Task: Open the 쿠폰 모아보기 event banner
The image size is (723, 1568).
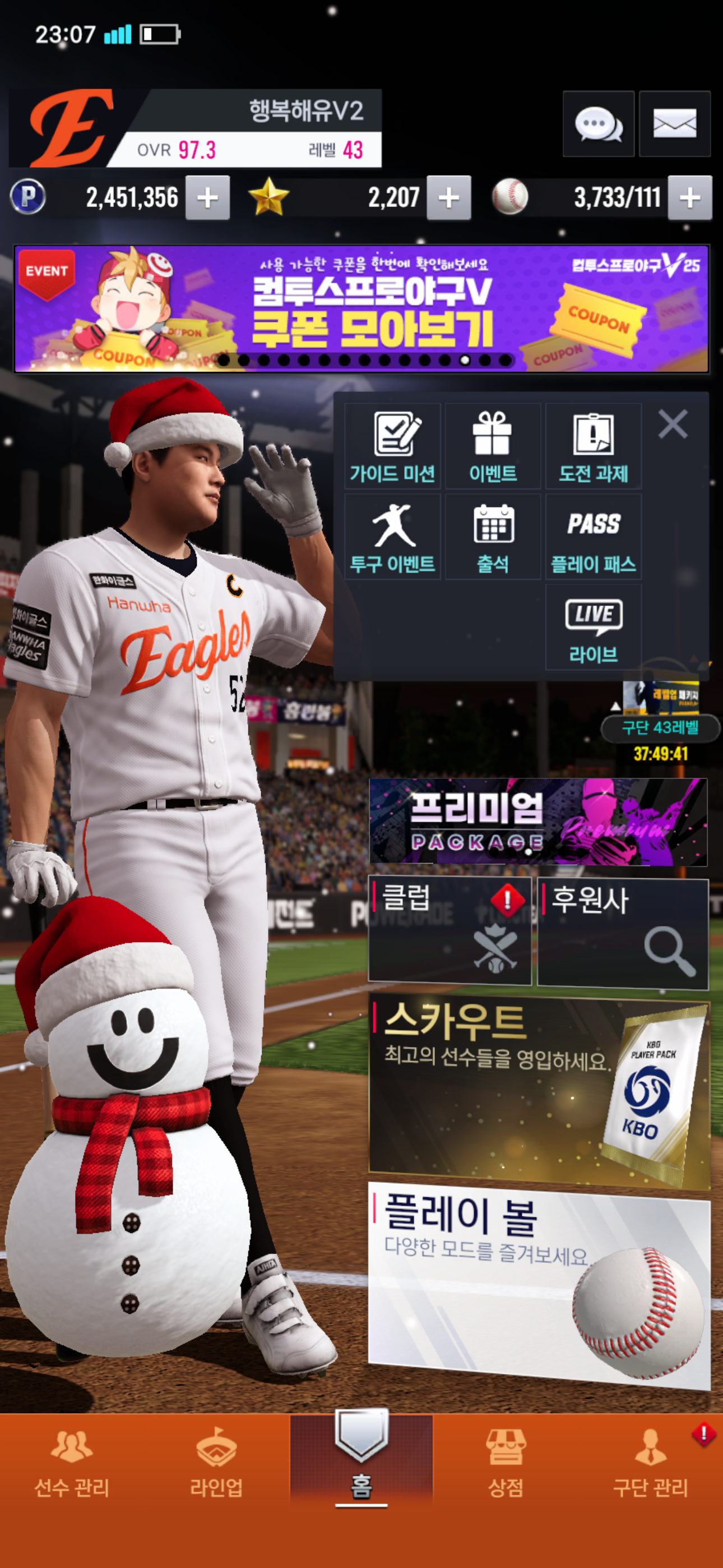Action: [x=361, y=308]
